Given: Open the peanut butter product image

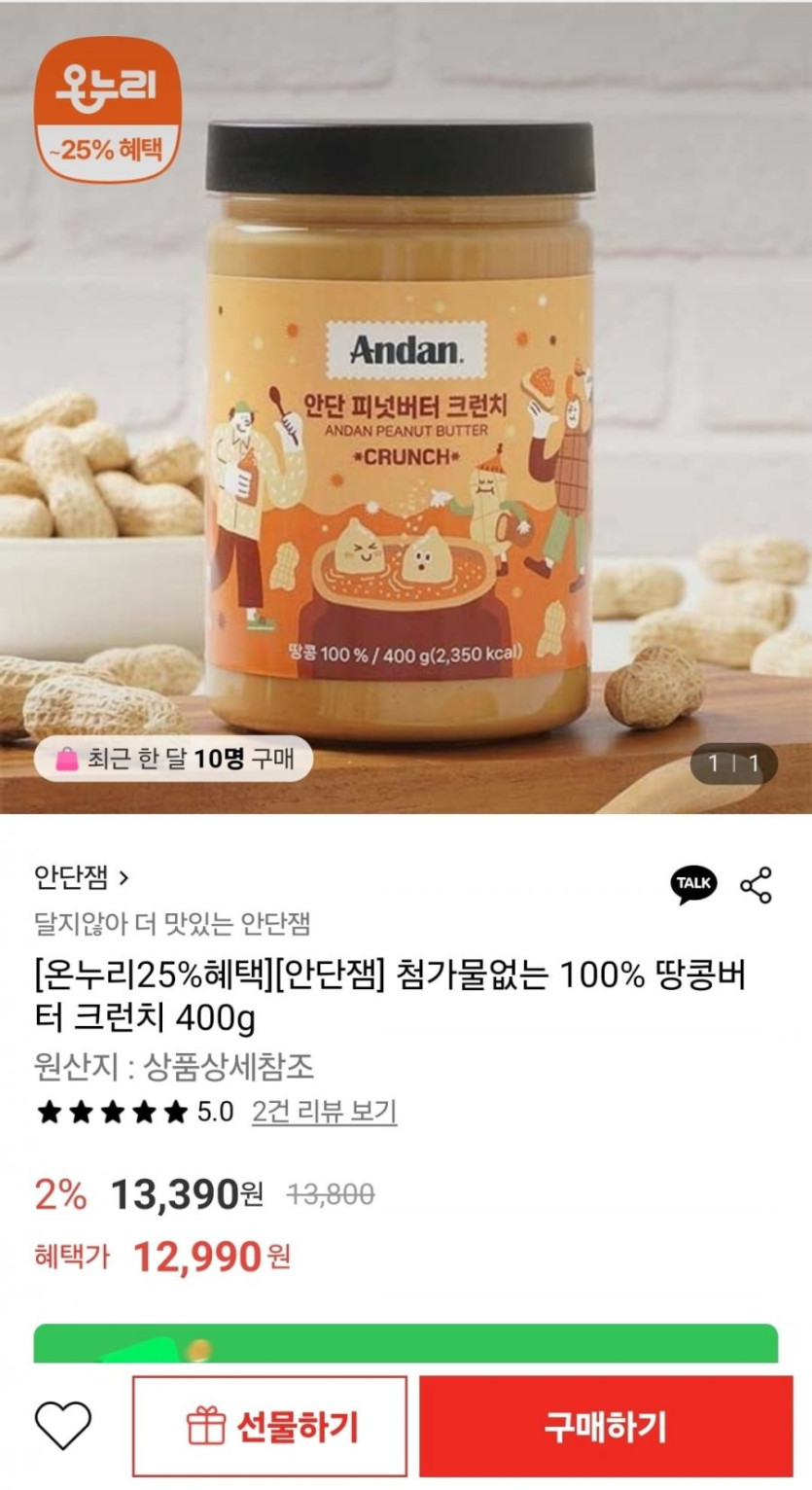Looking at the screenshot, I should (406, 407).
